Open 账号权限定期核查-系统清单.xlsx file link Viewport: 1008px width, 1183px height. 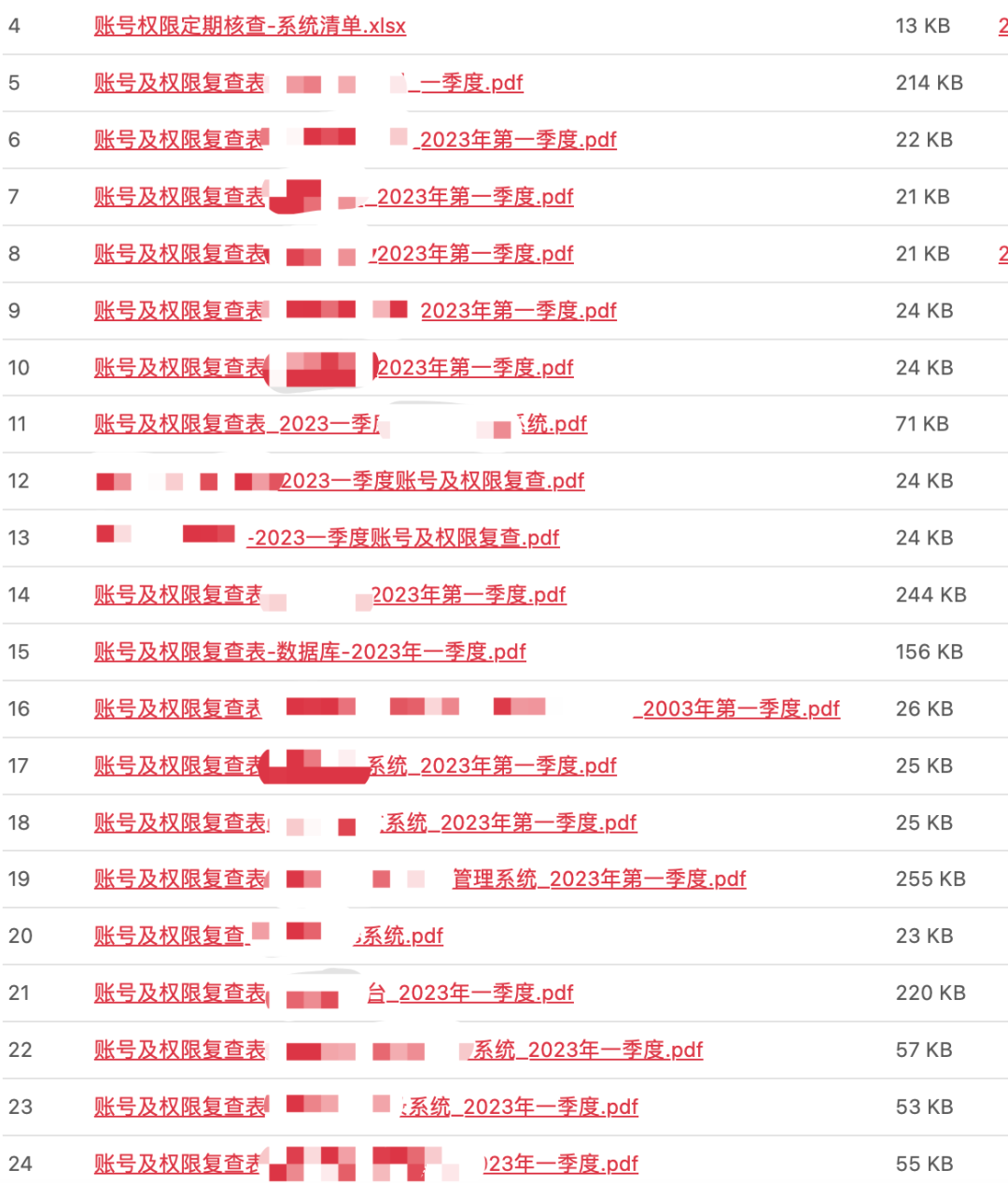point(249,26)
